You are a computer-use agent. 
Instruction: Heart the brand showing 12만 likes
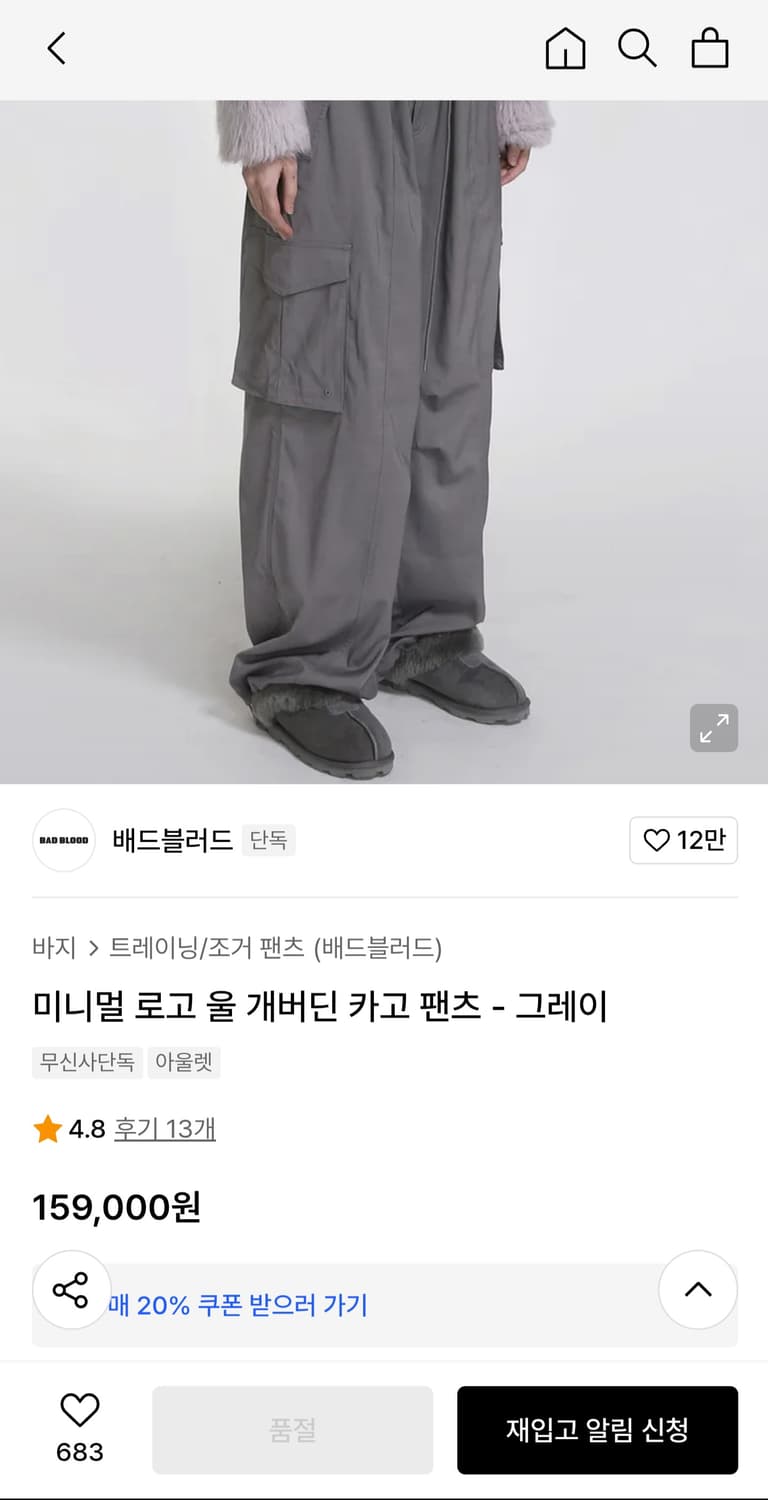tap(683, 840)
